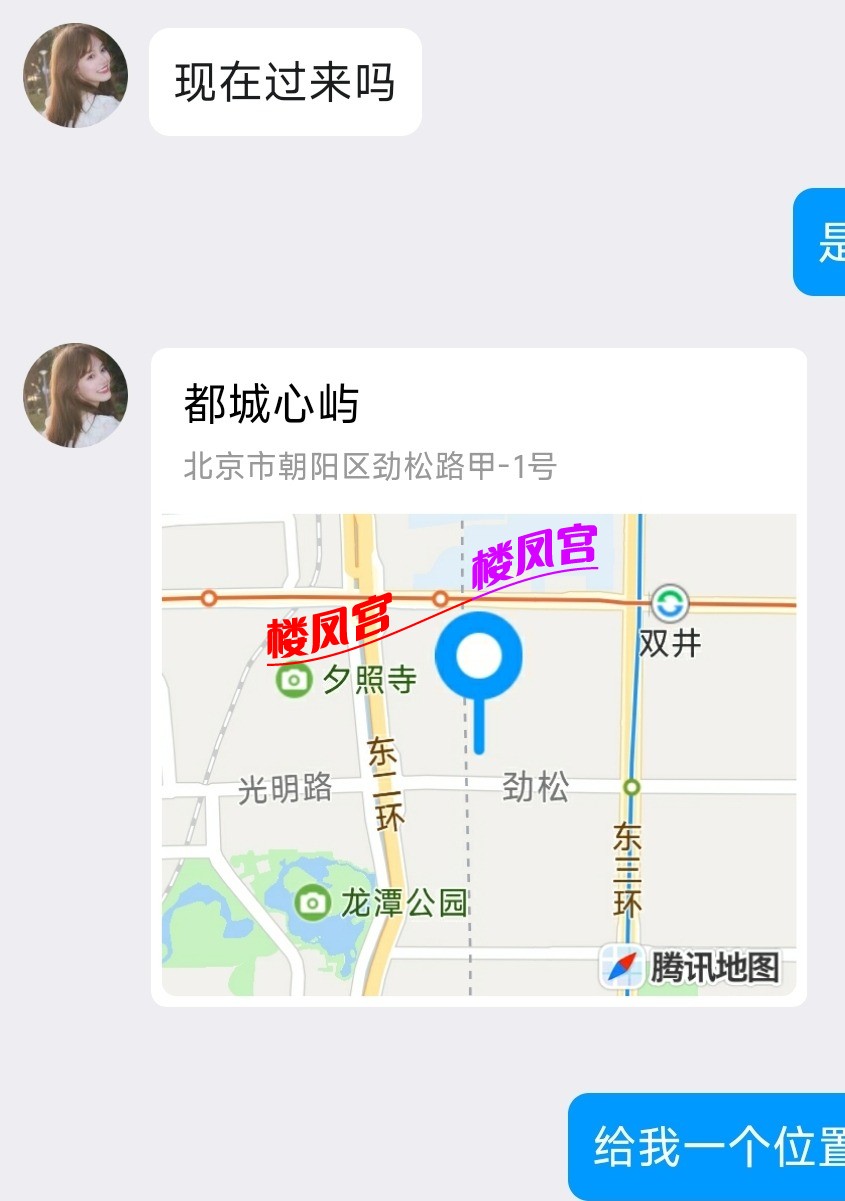Image resolution: width=845 pixels, height=1201 pixels.
Task: Open the sender's profile avatar beside 现在过来吗
Action: pyautogui.click(x=74, y=76)
